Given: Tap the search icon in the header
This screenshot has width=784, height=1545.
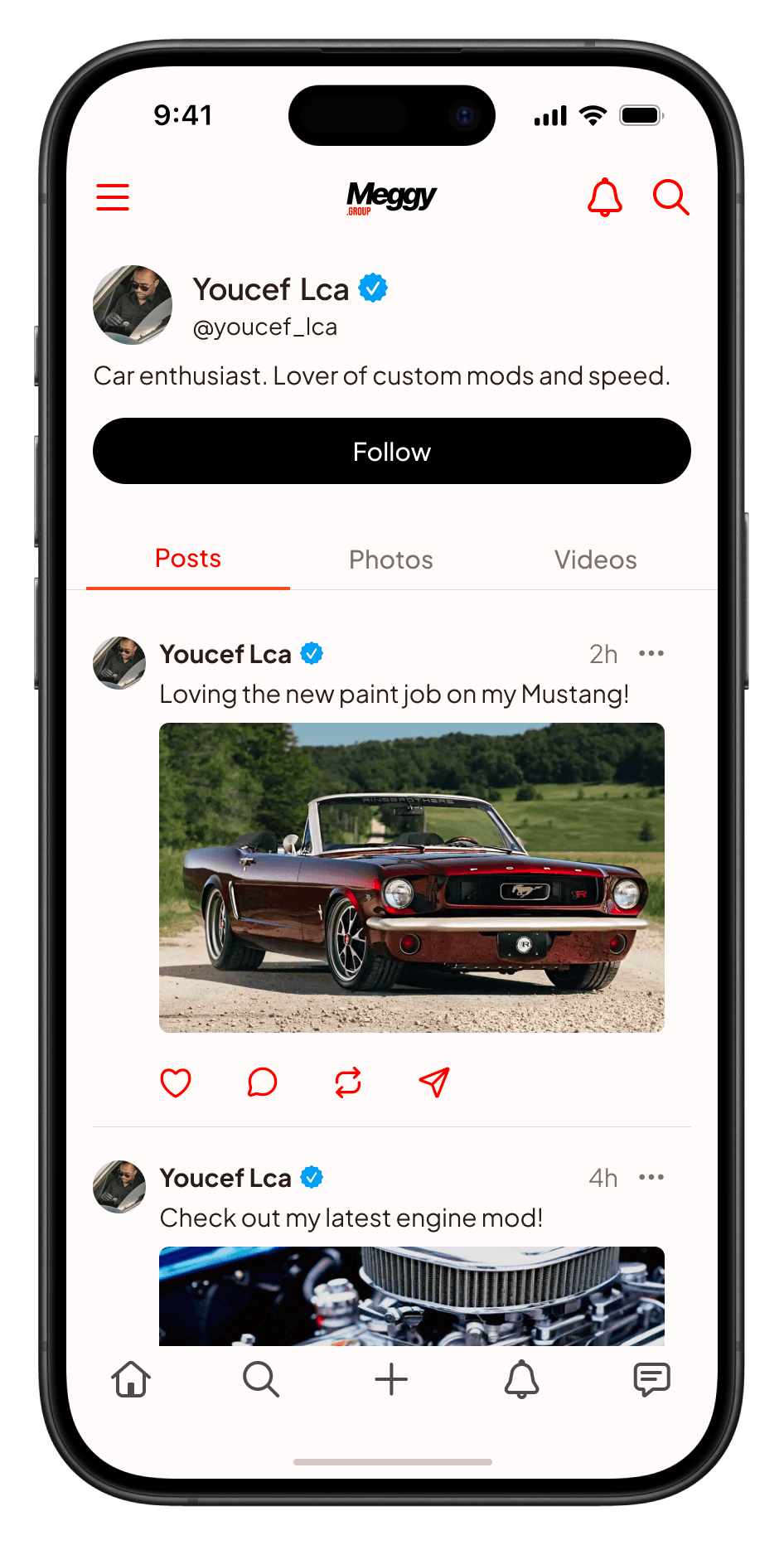Looking at the screenshot, I should coord(670,197).
